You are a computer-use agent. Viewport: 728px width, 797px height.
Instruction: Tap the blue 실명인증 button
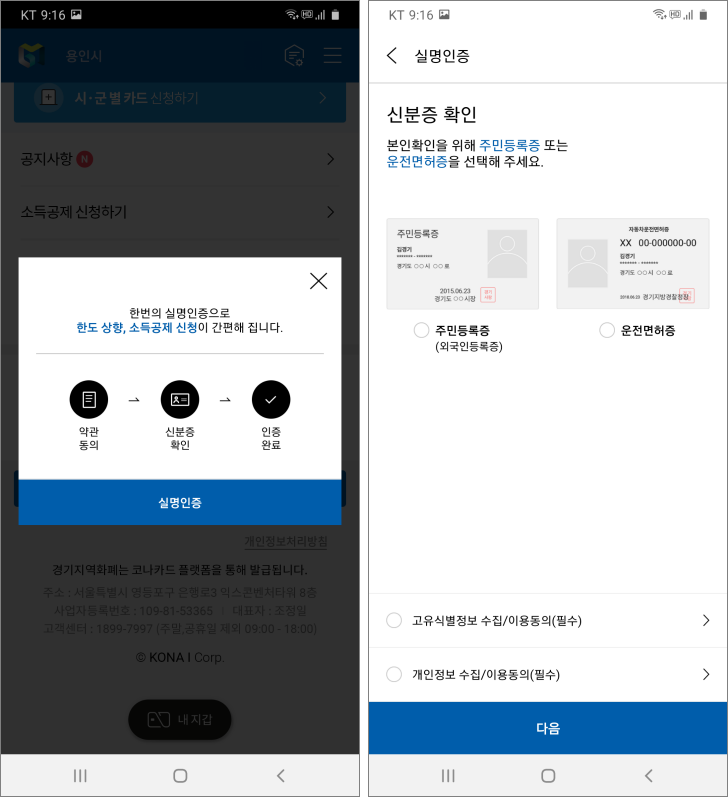click(x=180, y=503)
